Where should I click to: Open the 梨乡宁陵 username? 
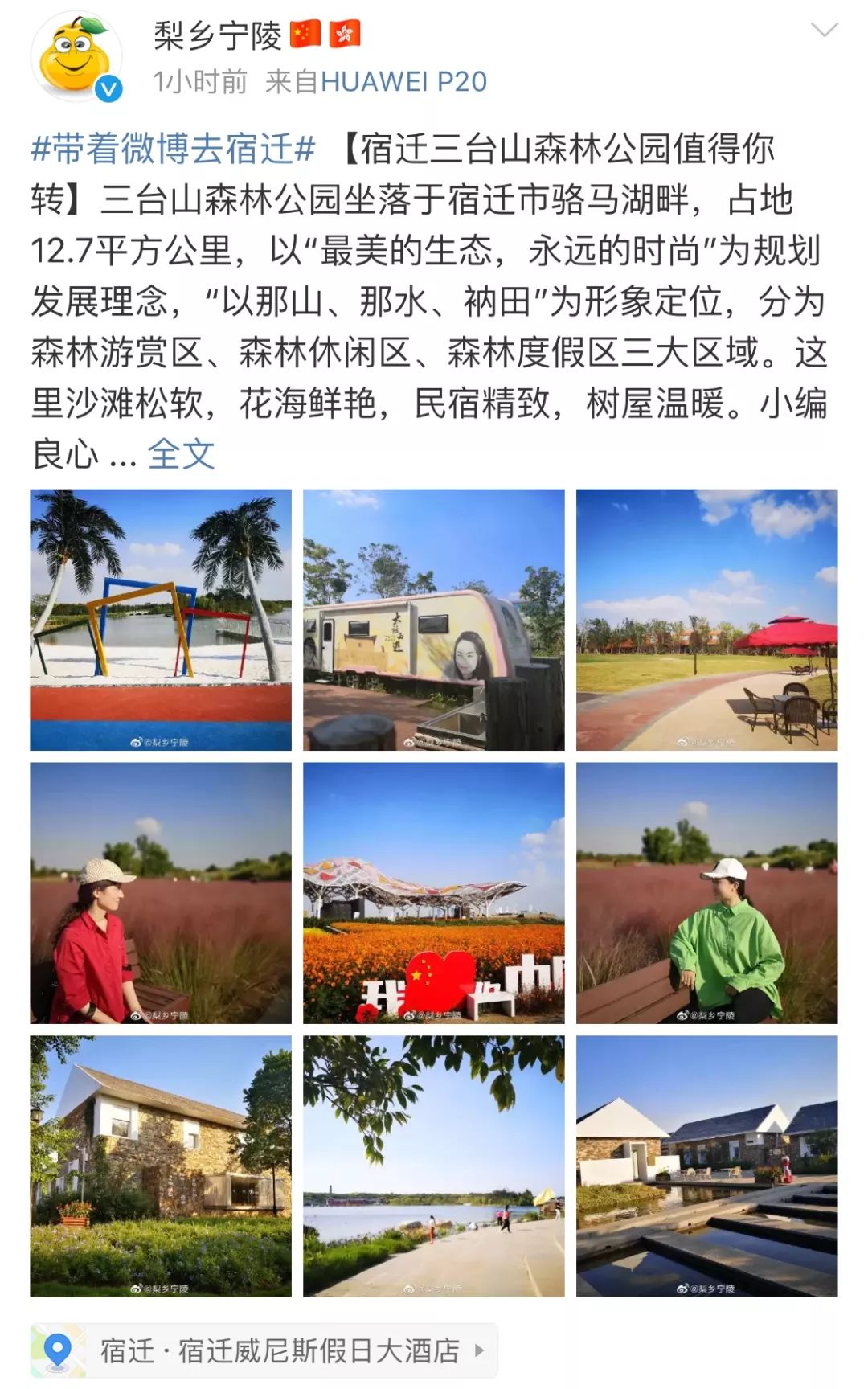[x=218, y=35]
